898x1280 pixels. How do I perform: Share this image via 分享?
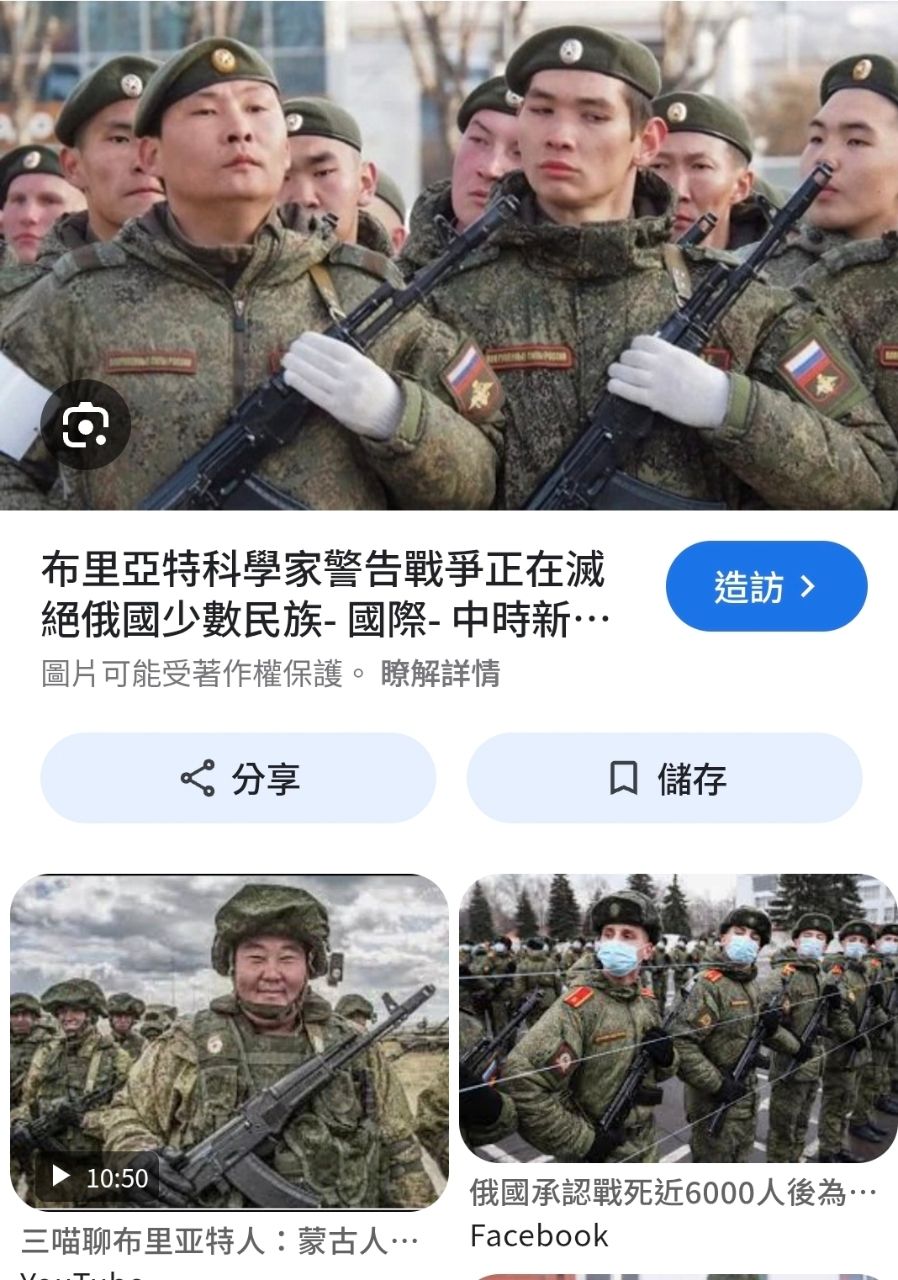(x=238, y=778)
